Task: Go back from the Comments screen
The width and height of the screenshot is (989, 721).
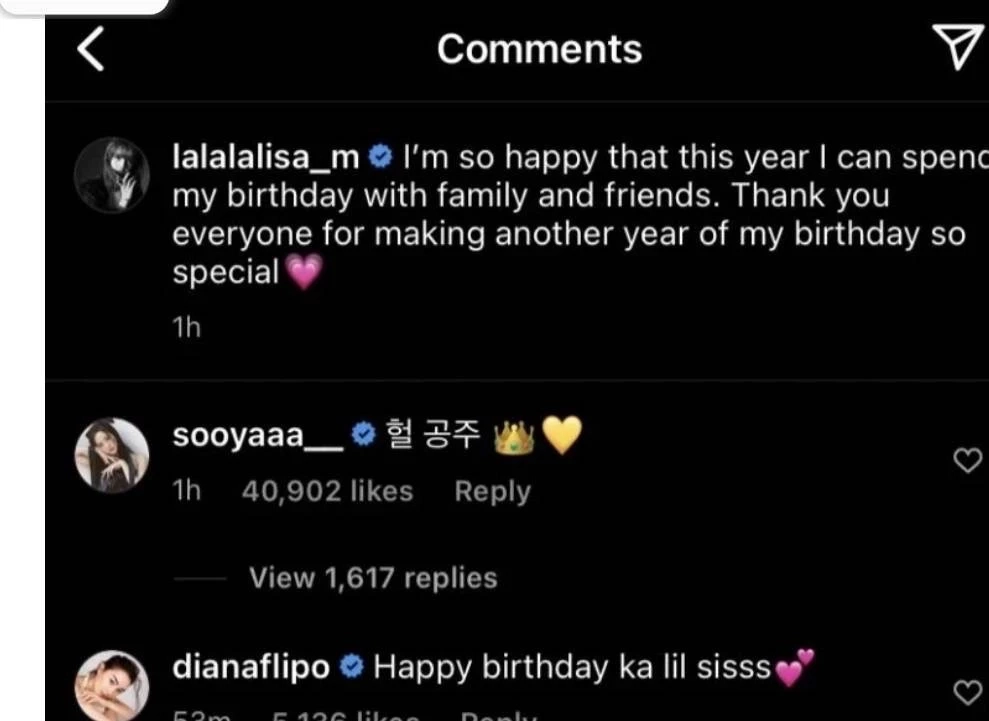Action: (x=91, y=49)
